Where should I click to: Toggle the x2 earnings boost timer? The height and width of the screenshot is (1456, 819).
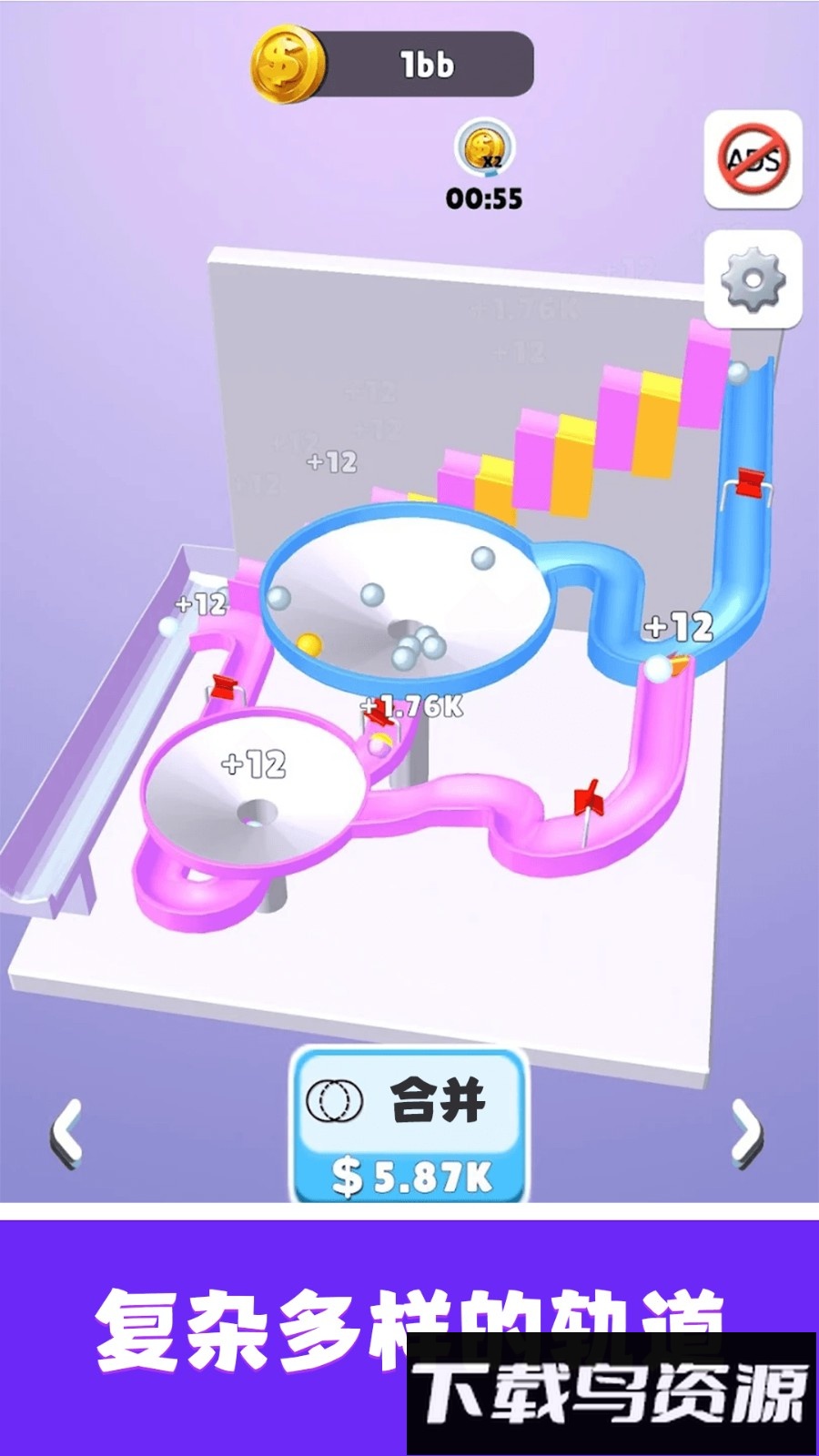click(481, 150)
